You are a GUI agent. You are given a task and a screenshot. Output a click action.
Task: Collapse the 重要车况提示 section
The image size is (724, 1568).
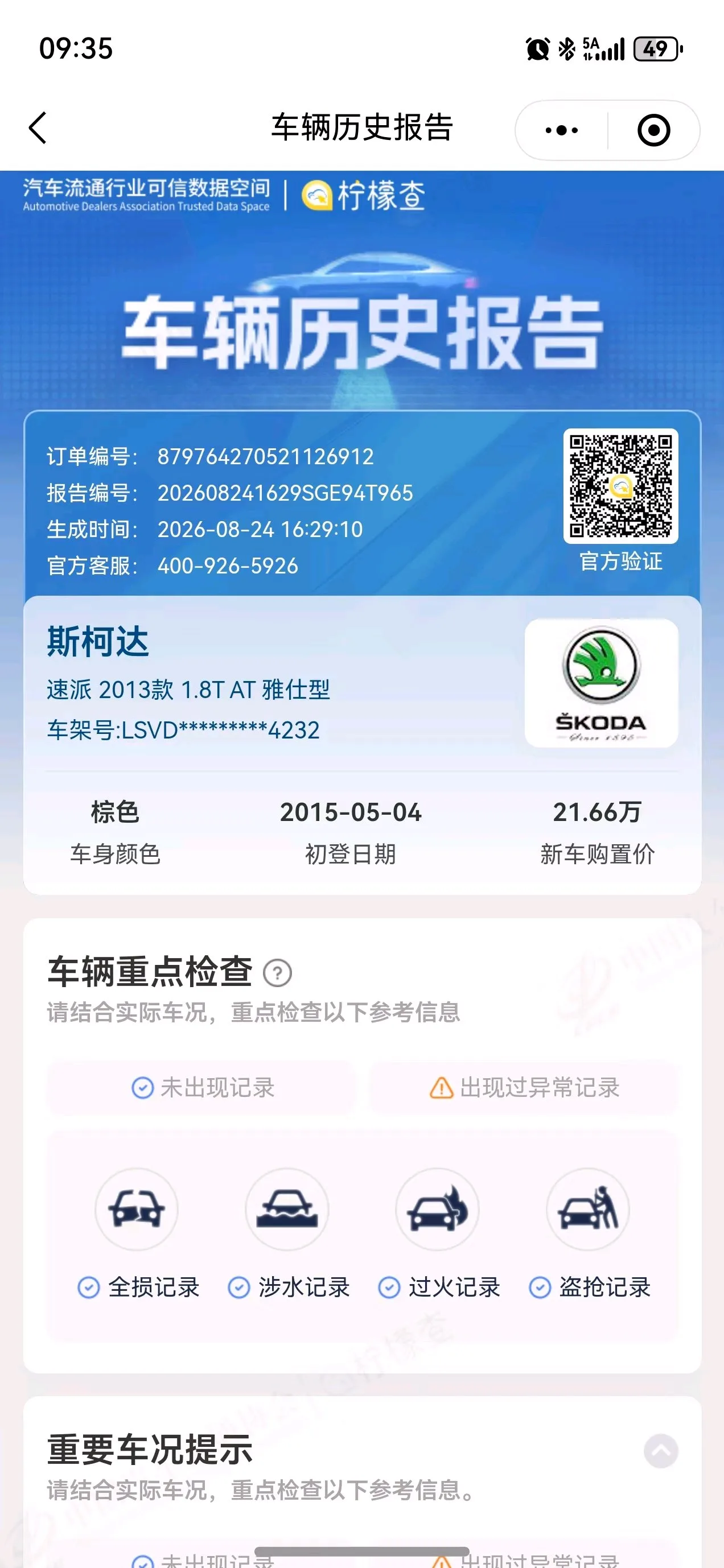[661, 1451]
